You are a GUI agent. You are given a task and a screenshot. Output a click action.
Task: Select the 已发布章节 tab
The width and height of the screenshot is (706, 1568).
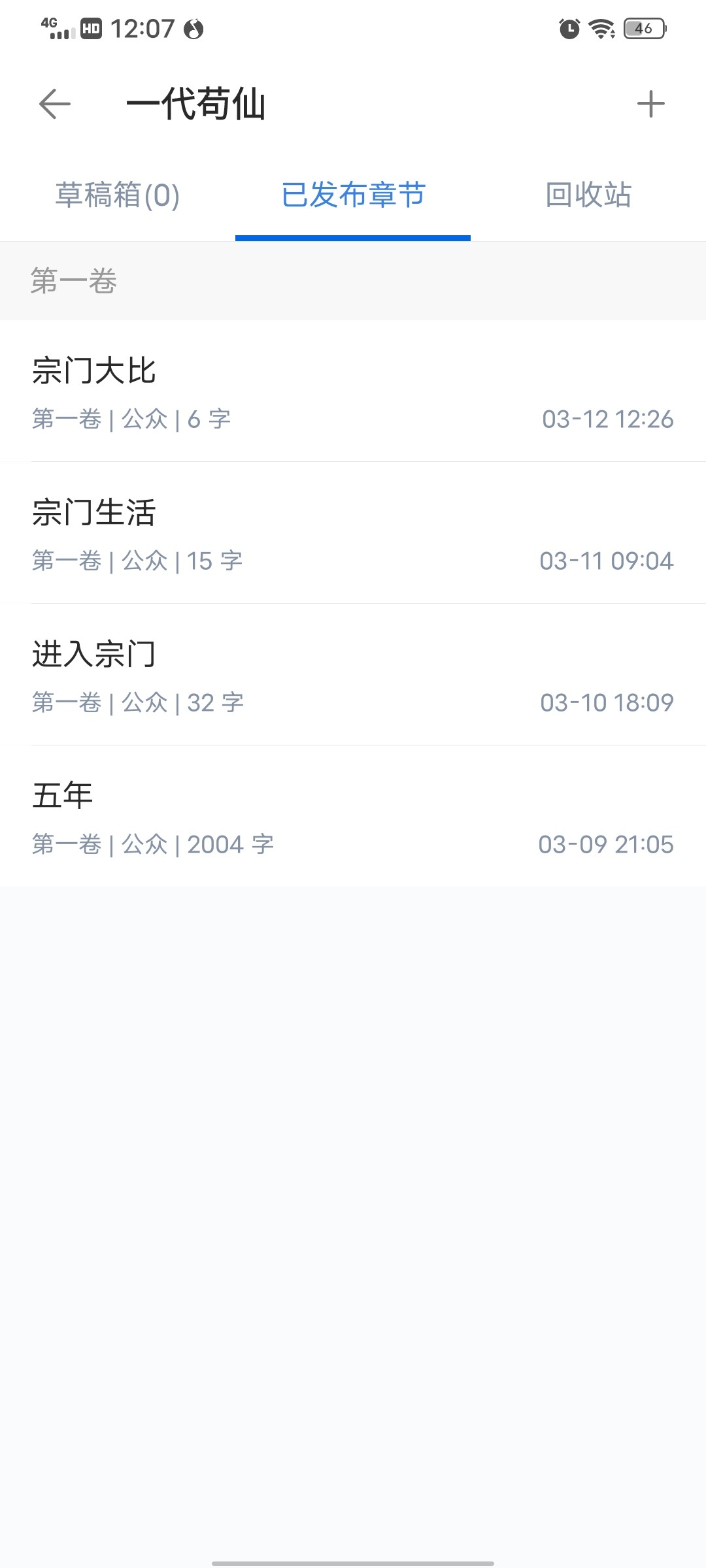[x=353, y=195]
